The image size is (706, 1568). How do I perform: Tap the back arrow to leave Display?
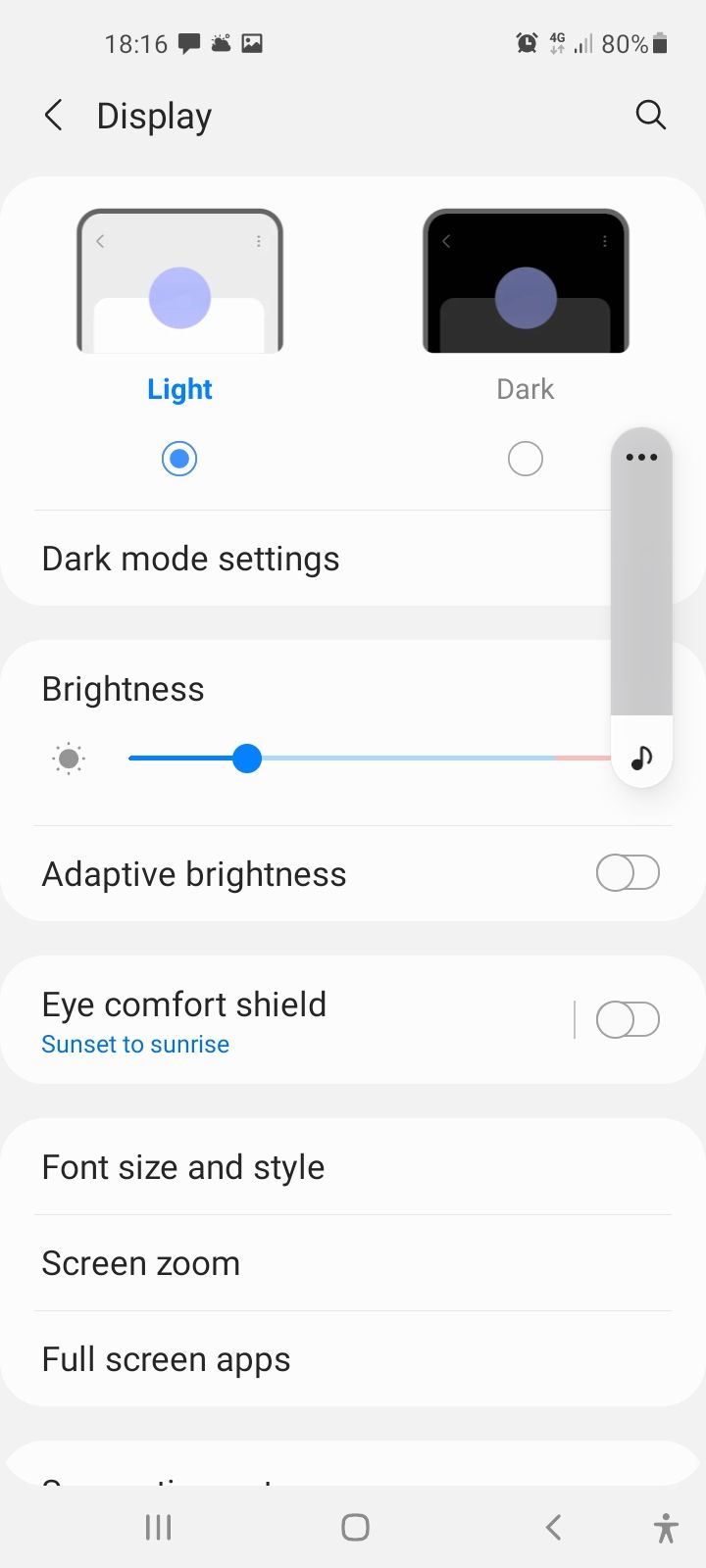point(53,115)
